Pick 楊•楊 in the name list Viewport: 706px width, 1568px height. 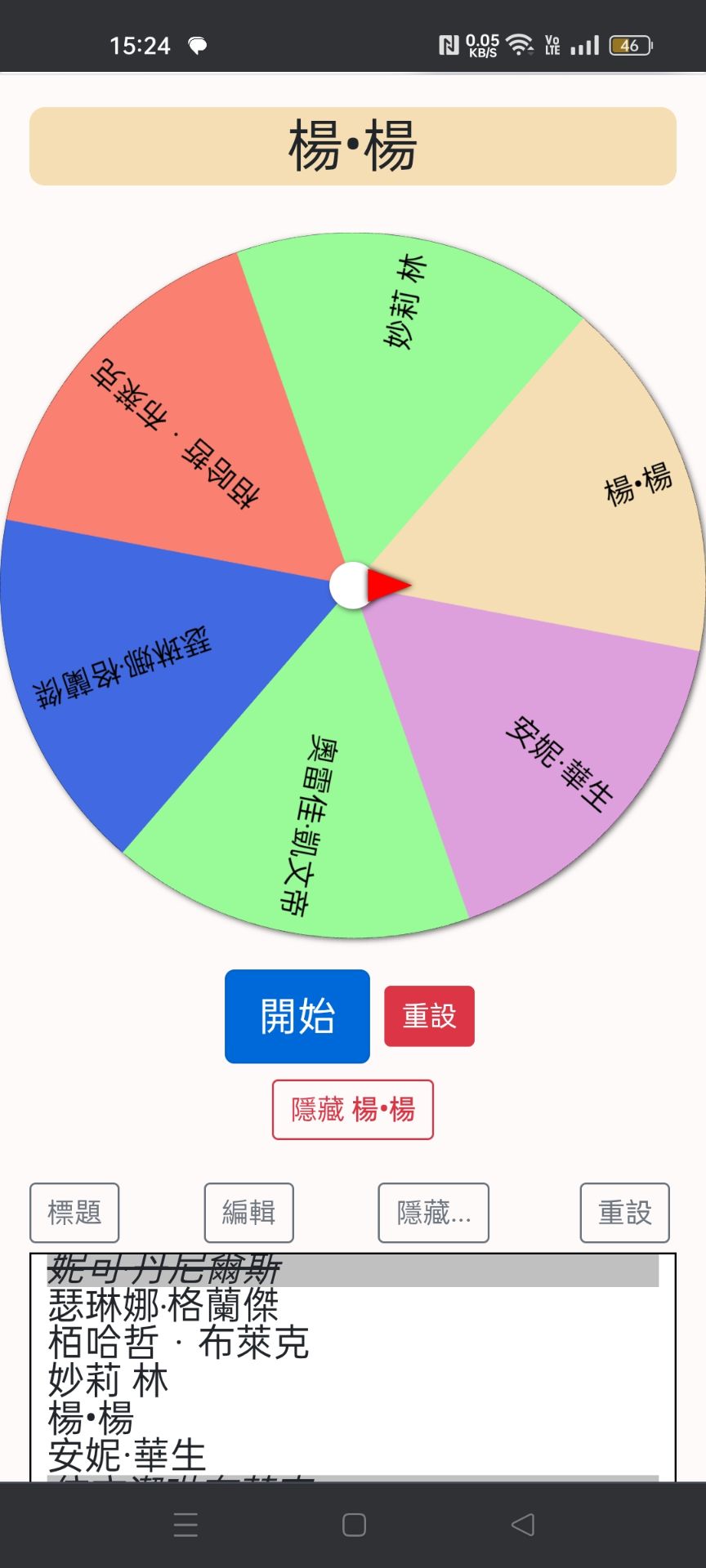(x=91, y=1418)
